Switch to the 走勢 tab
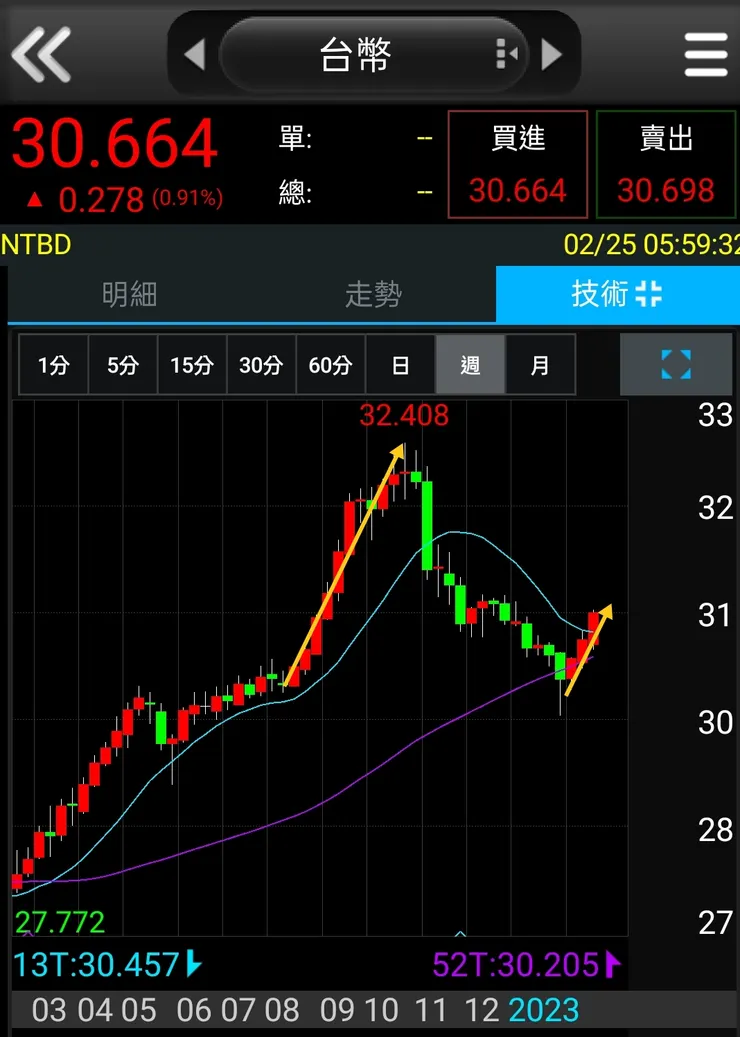This screenshot has height=1037, width=740. pos(373,294)
